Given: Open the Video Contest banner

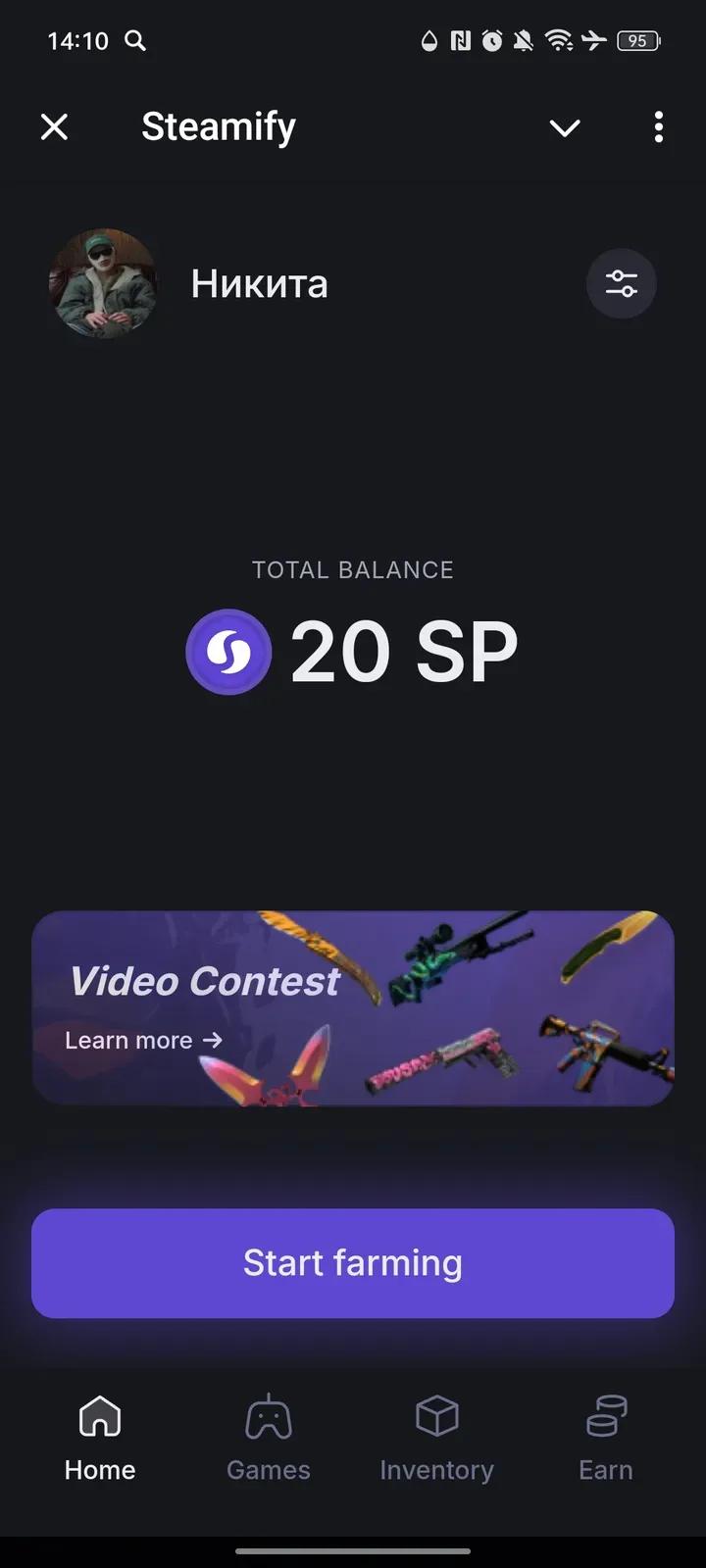Looking at the screenshot, I should (x=353, y=1008).
